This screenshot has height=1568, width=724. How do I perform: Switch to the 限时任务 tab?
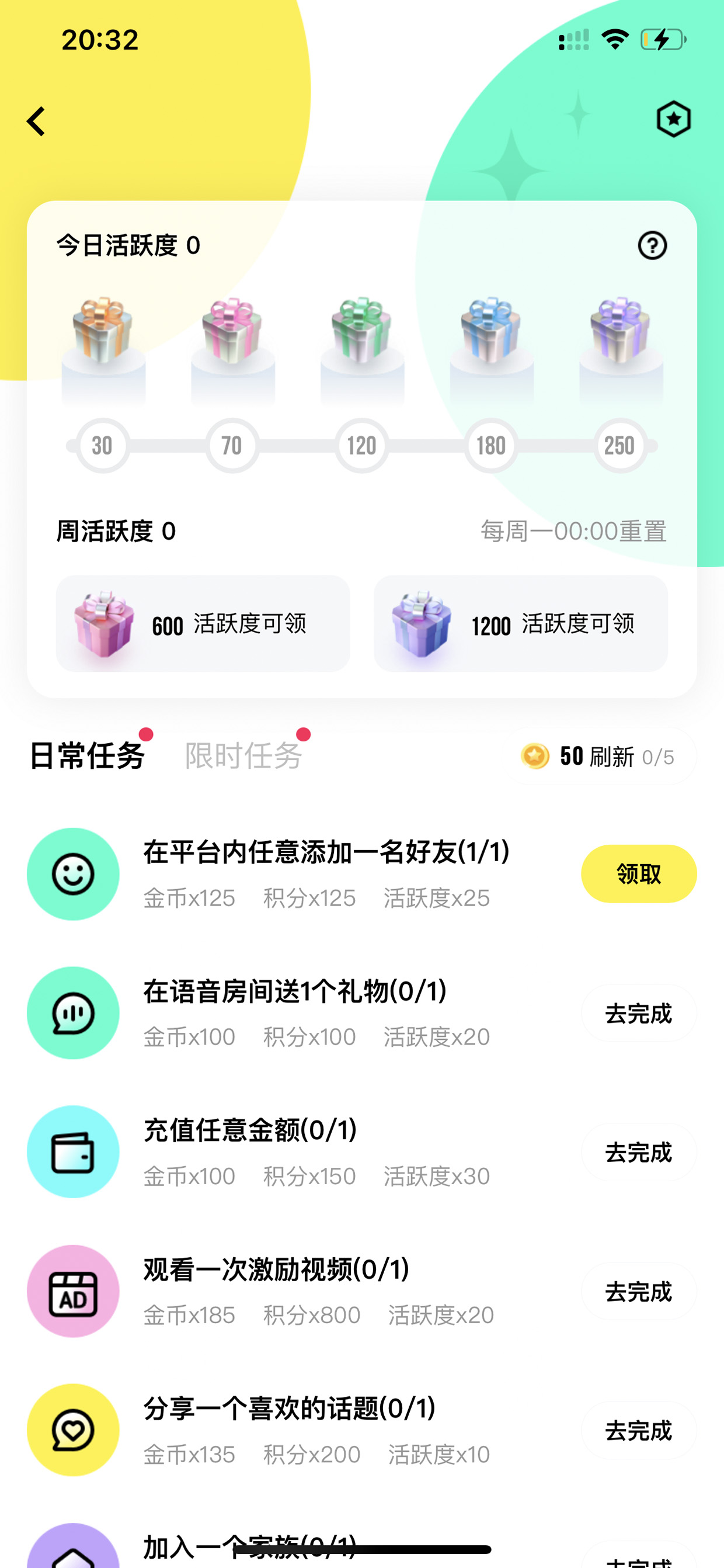point(243,756)
